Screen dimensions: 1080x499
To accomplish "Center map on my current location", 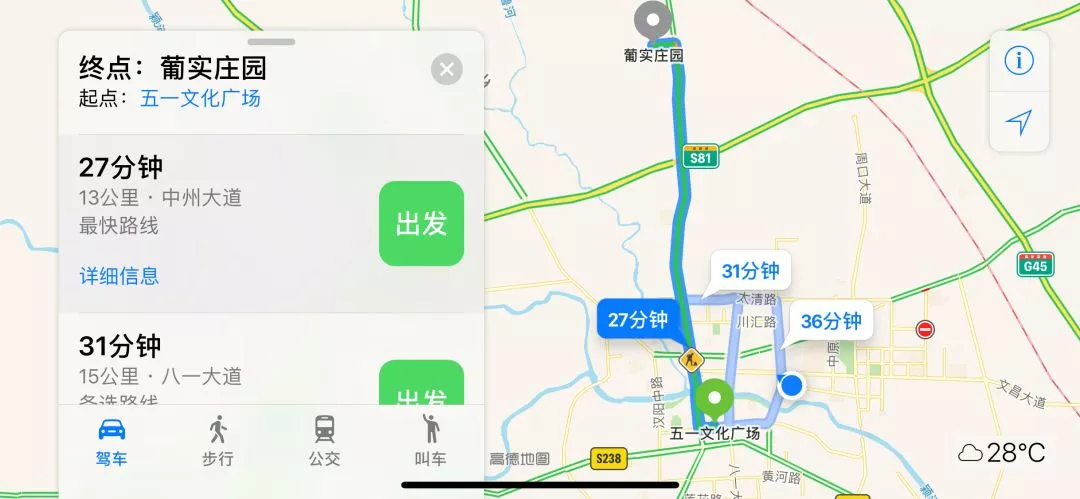I will pos(1019,122).
